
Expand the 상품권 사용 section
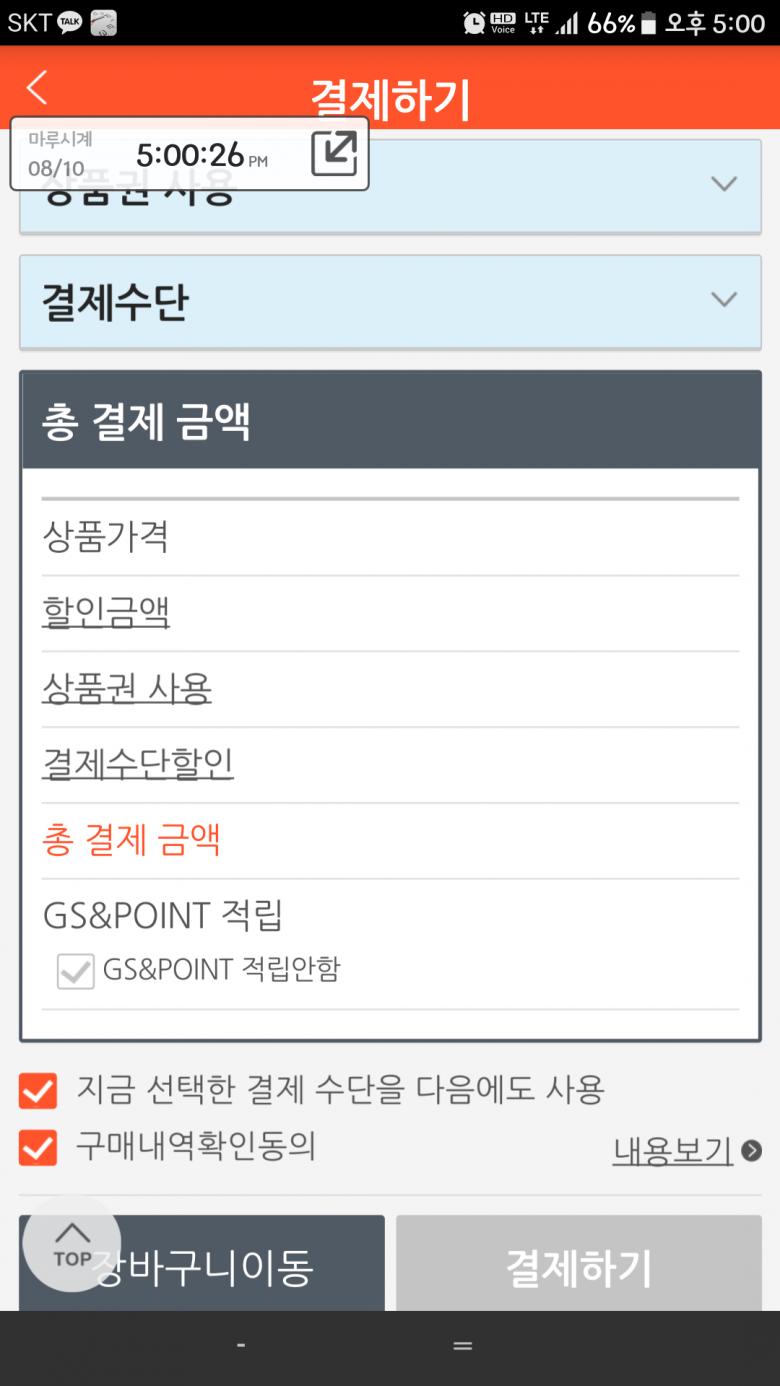click(x=722, y=184)
